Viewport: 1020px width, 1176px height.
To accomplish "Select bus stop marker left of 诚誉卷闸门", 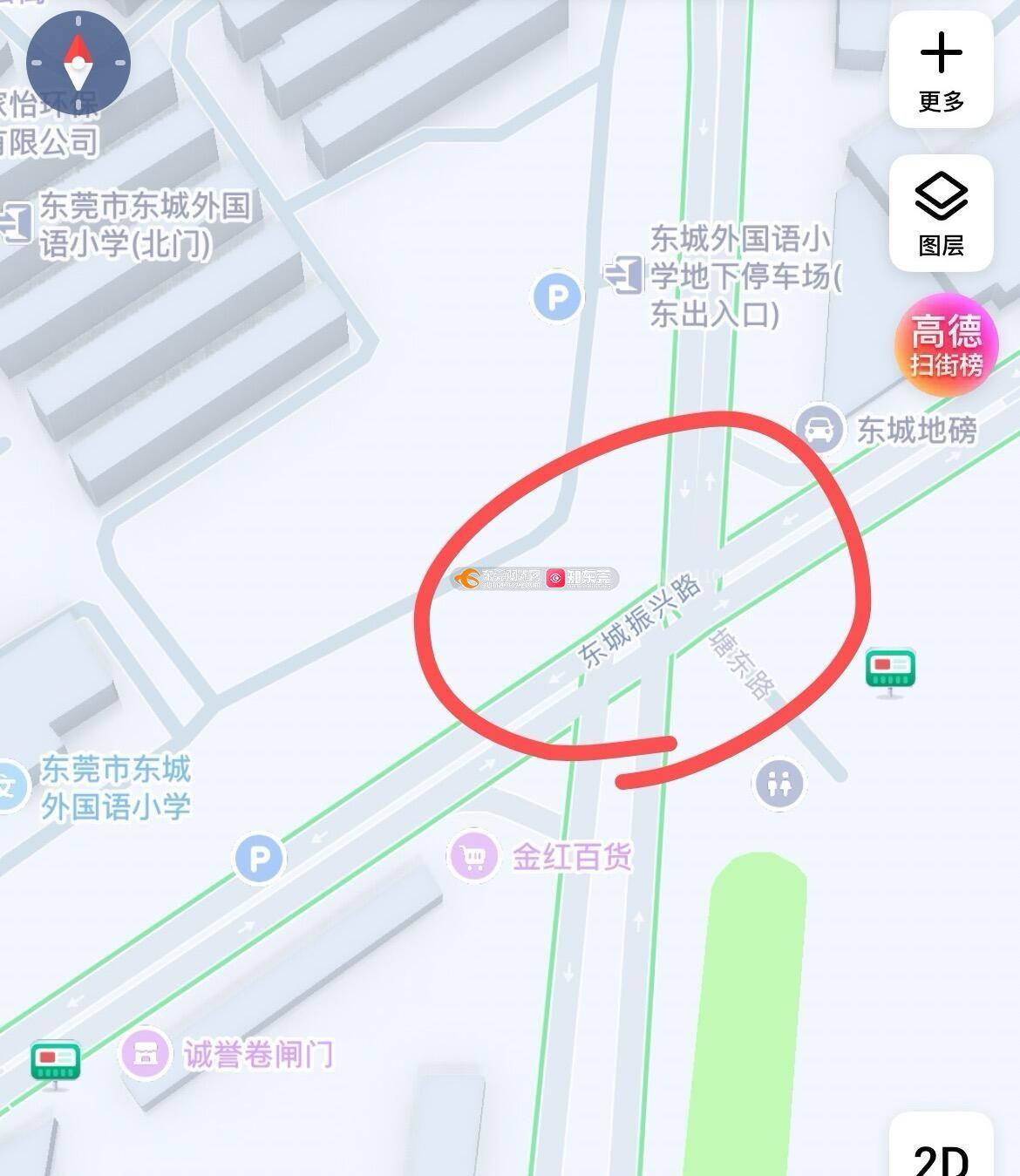I will pos(56,1064).
